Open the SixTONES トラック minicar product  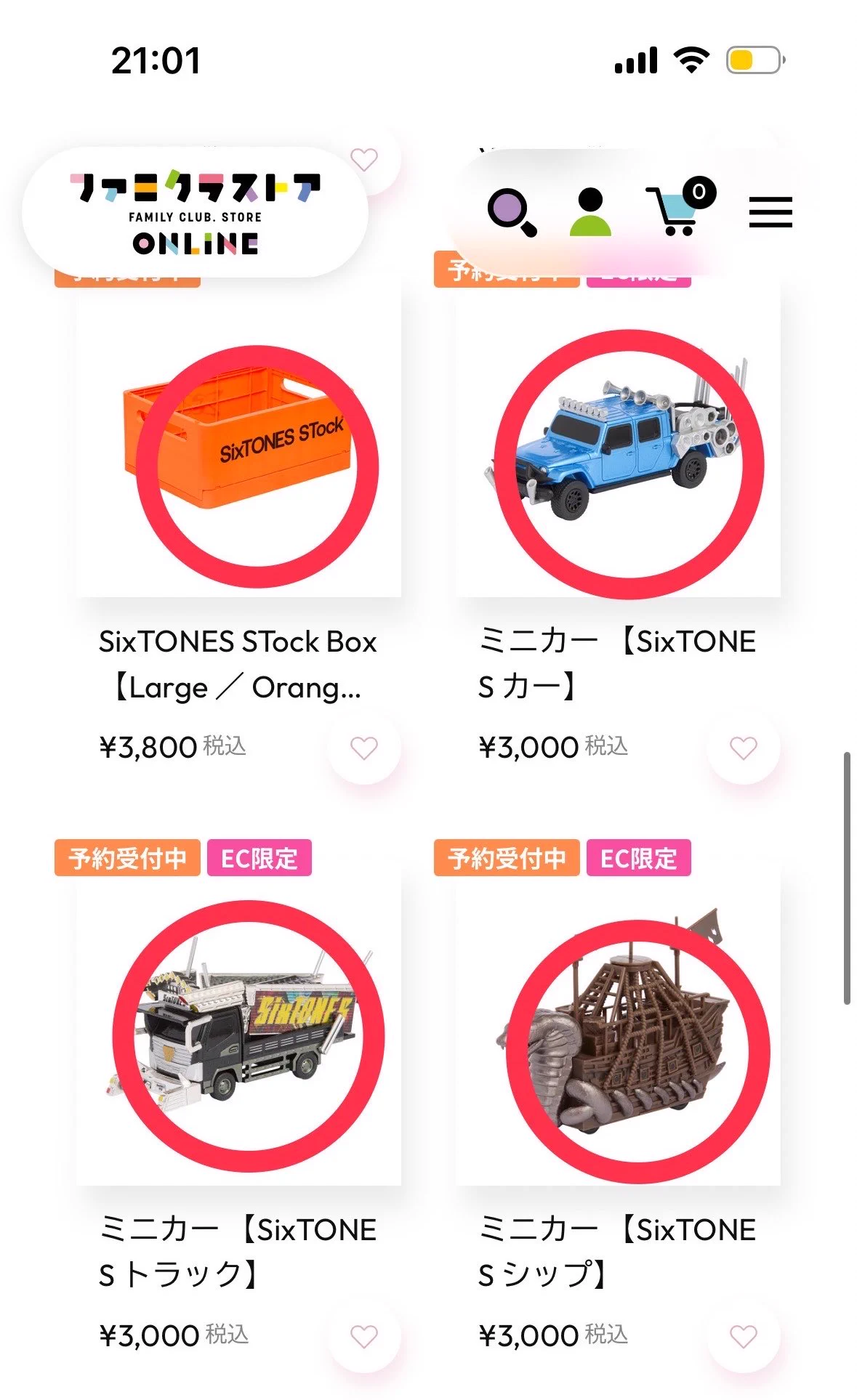(x=239, y=1032)
